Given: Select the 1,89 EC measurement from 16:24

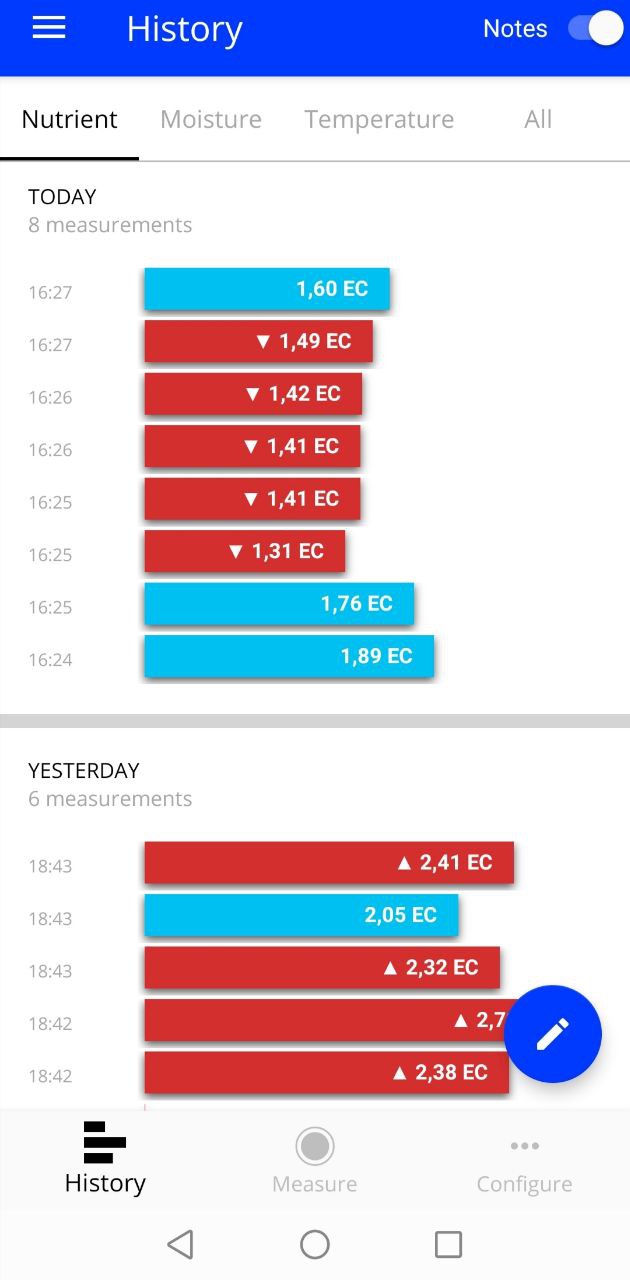Looking at the screenshot, I should (289, 656).
